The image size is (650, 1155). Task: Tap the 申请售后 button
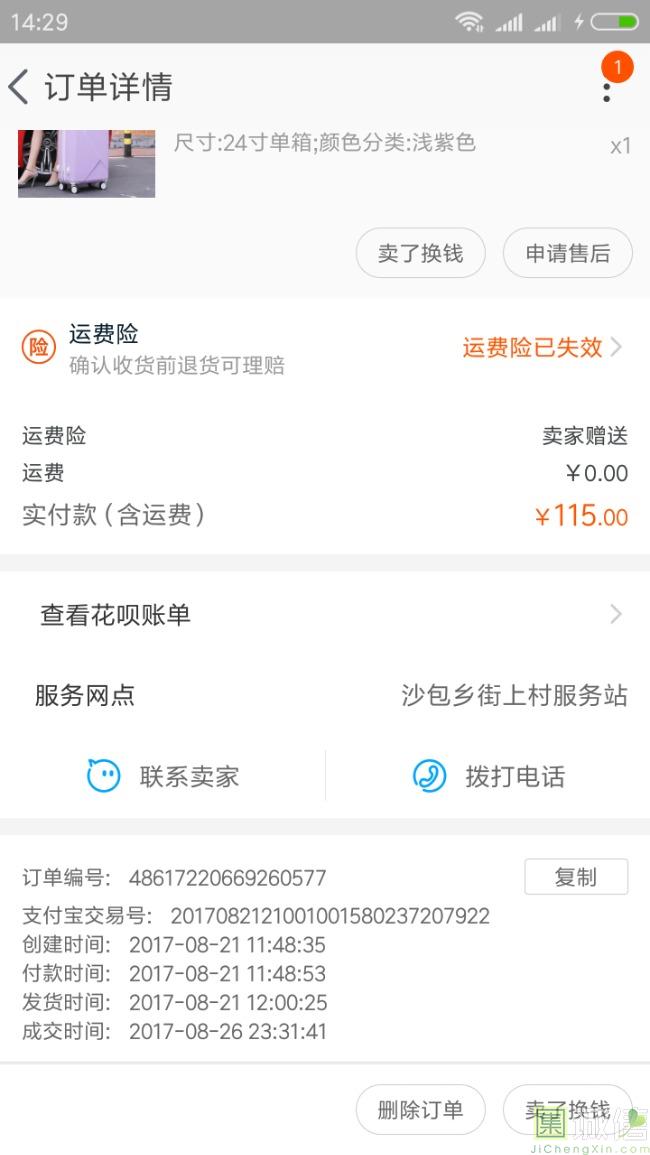click(x=567, y=253)
